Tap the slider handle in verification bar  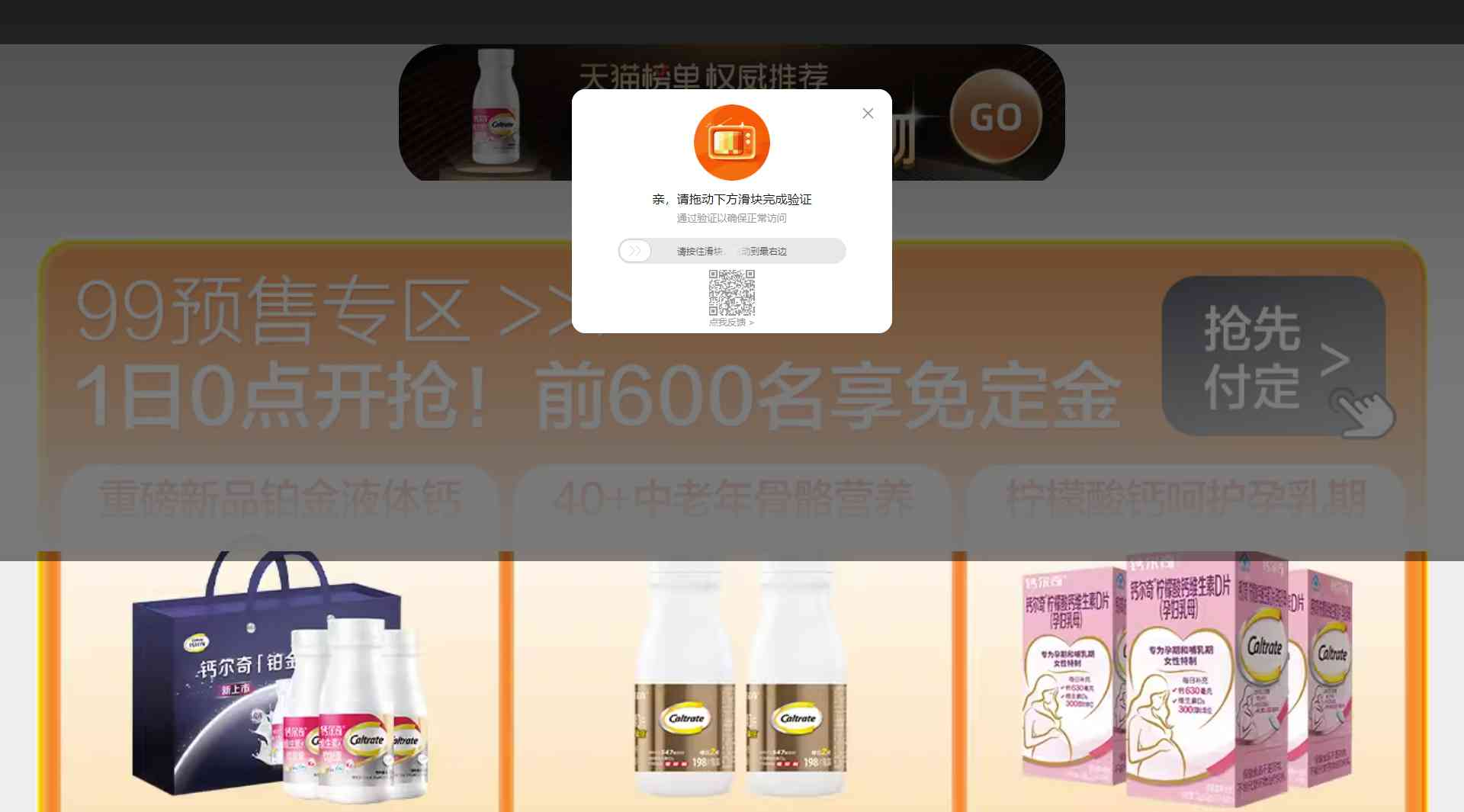click(634, 251)
